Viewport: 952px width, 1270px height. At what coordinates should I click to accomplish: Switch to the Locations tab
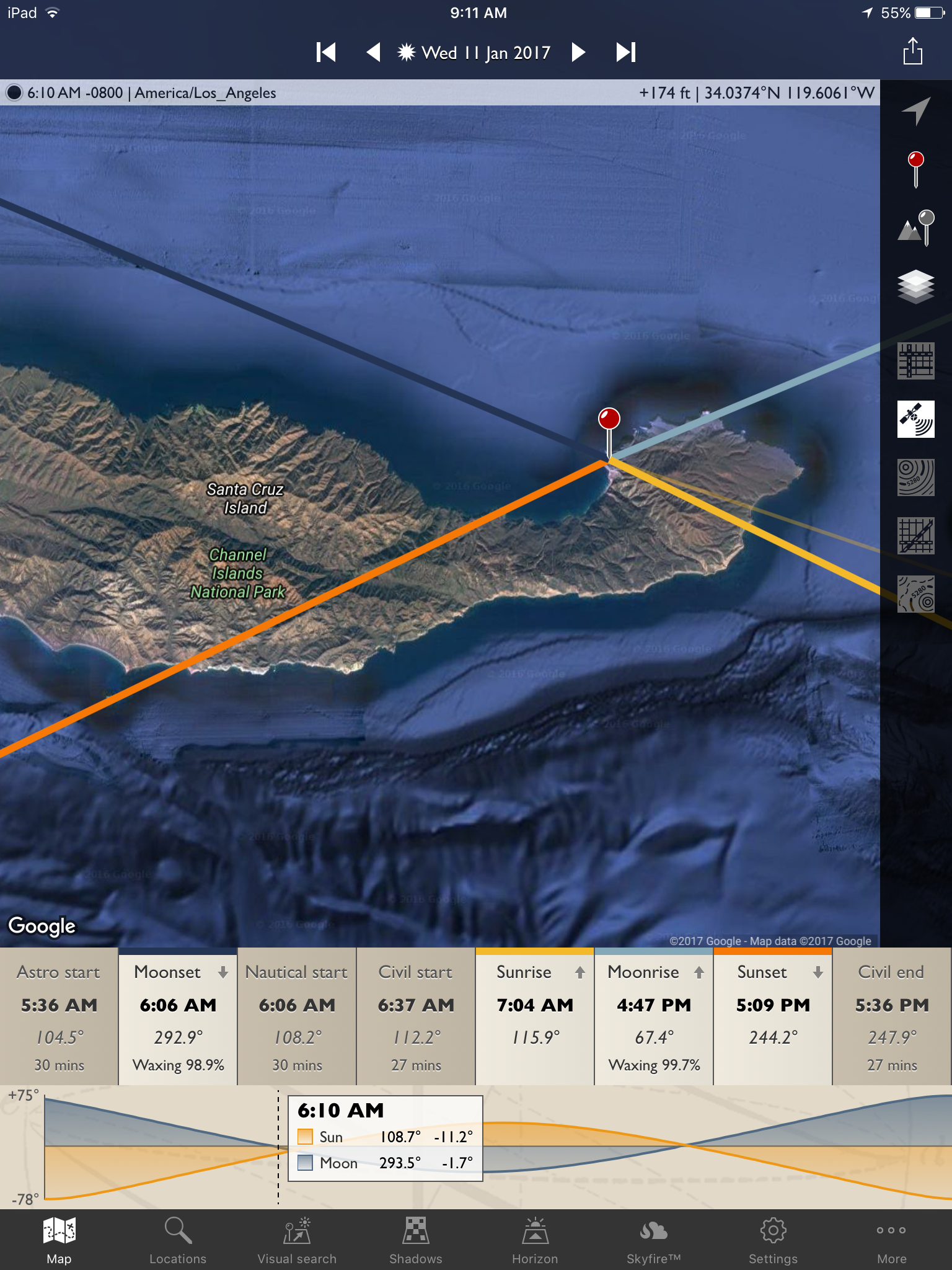[x=178, y=1240]
